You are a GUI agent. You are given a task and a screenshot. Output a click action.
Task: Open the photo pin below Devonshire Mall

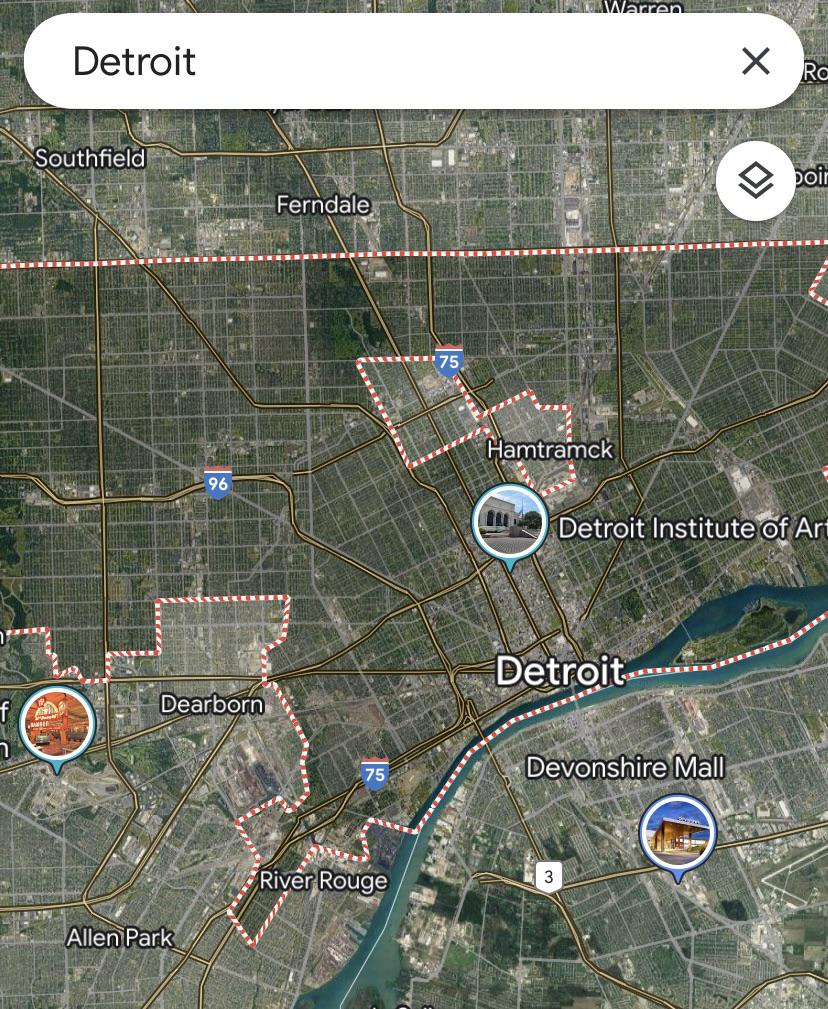678,834
